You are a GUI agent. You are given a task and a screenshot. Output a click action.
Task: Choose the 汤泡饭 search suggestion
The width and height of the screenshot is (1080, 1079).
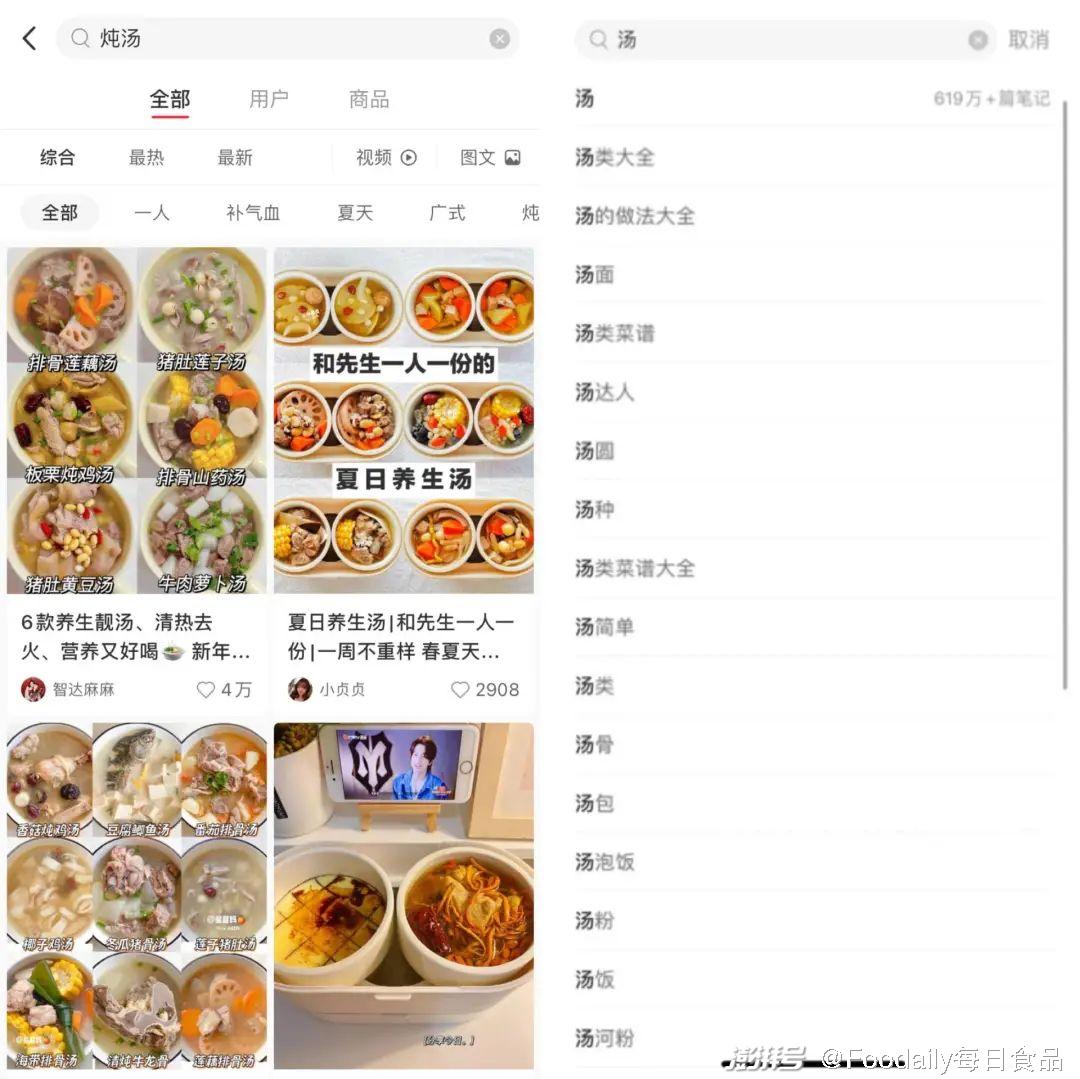(605, 861)
